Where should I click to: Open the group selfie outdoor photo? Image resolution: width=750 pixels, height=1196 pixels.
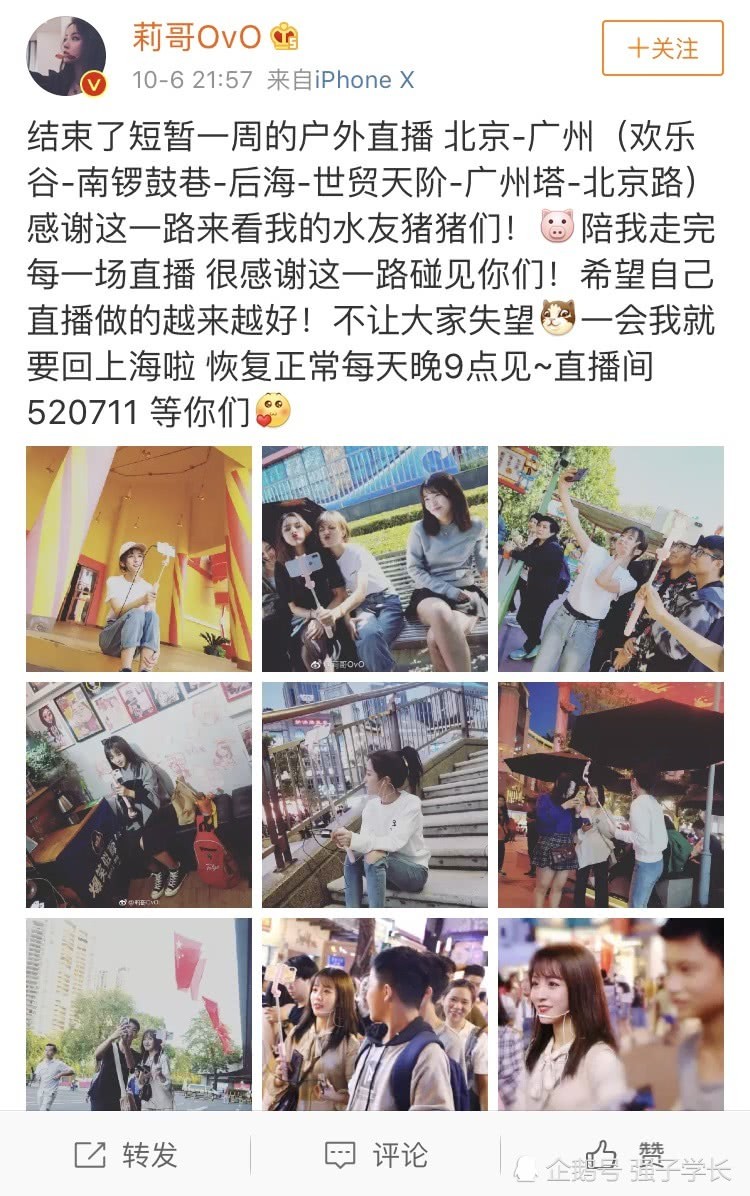[611, 558]
